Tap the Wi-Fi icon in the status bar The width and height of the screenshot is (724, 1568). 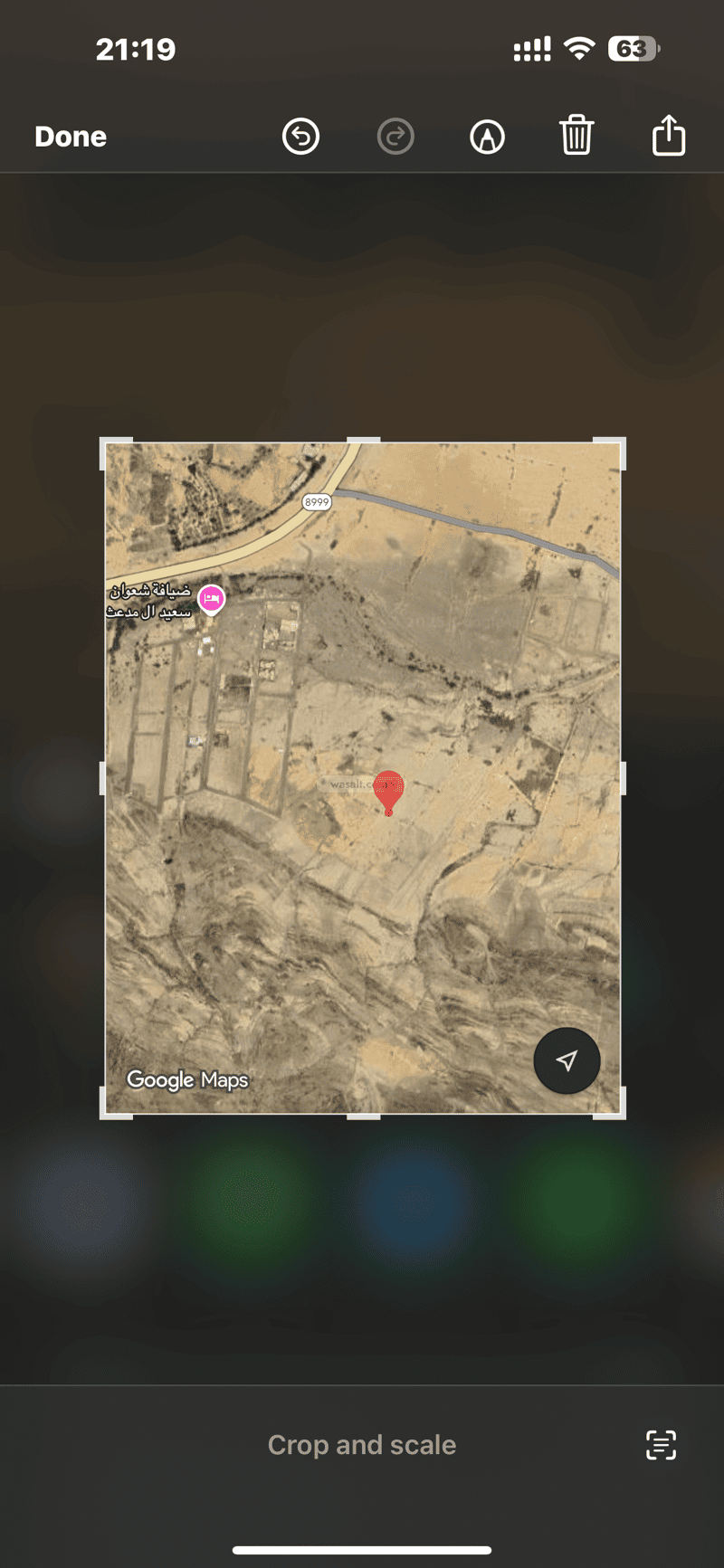click(579, 50)
